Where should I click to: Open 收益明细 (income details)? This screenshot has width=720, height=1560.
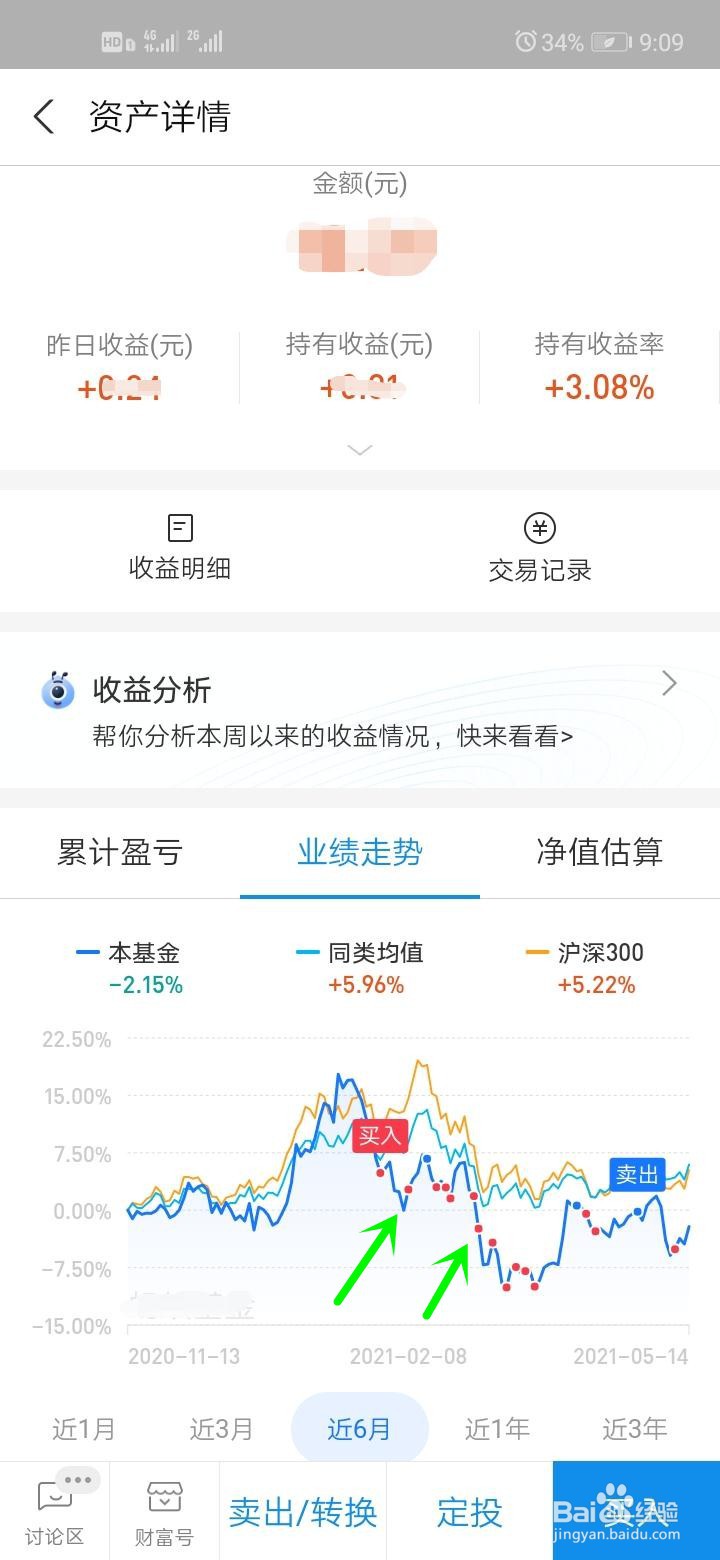coord(180,545)
